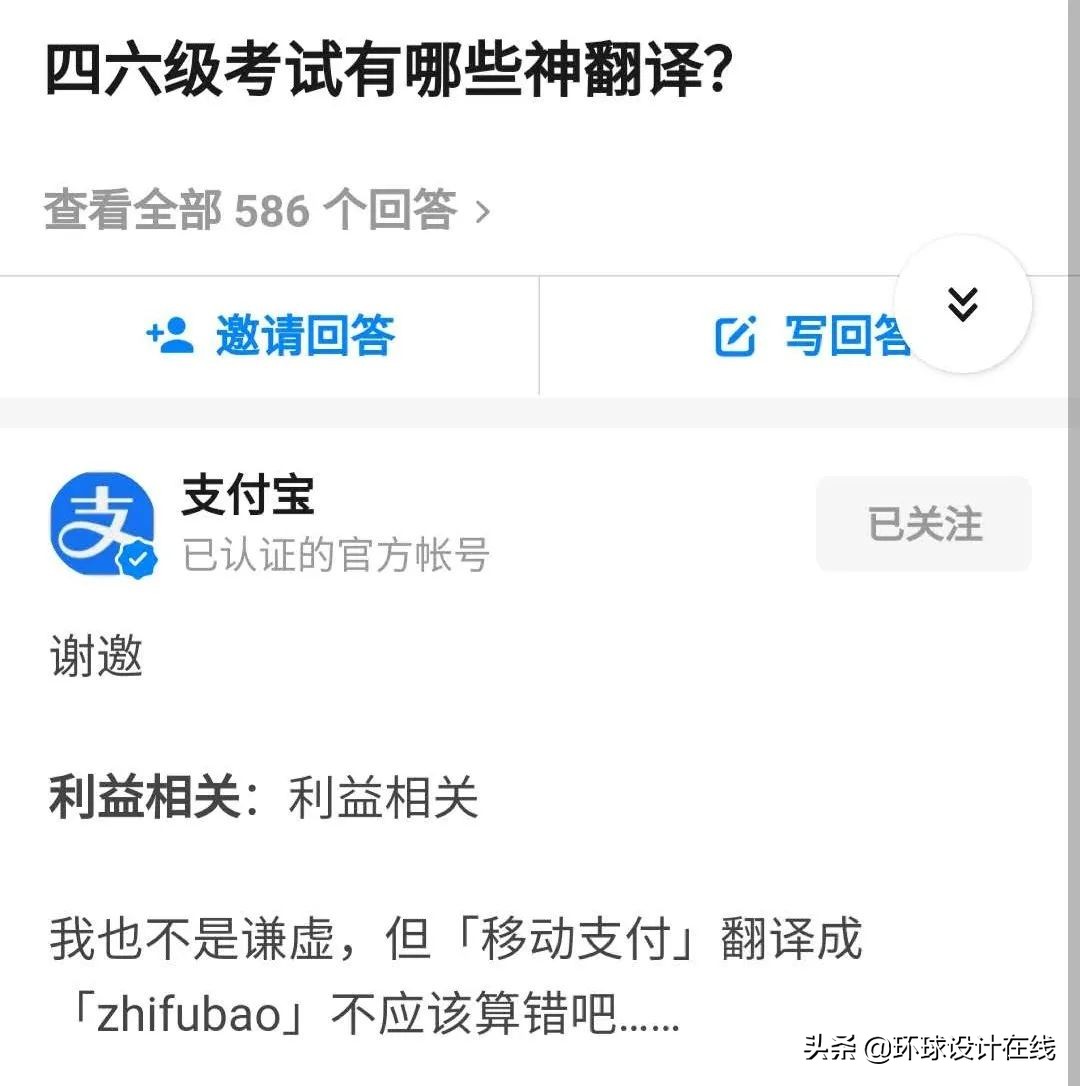Open more answers via the right arrow
Screen dimensions: 1080x1086
click(x=487, y=210)
